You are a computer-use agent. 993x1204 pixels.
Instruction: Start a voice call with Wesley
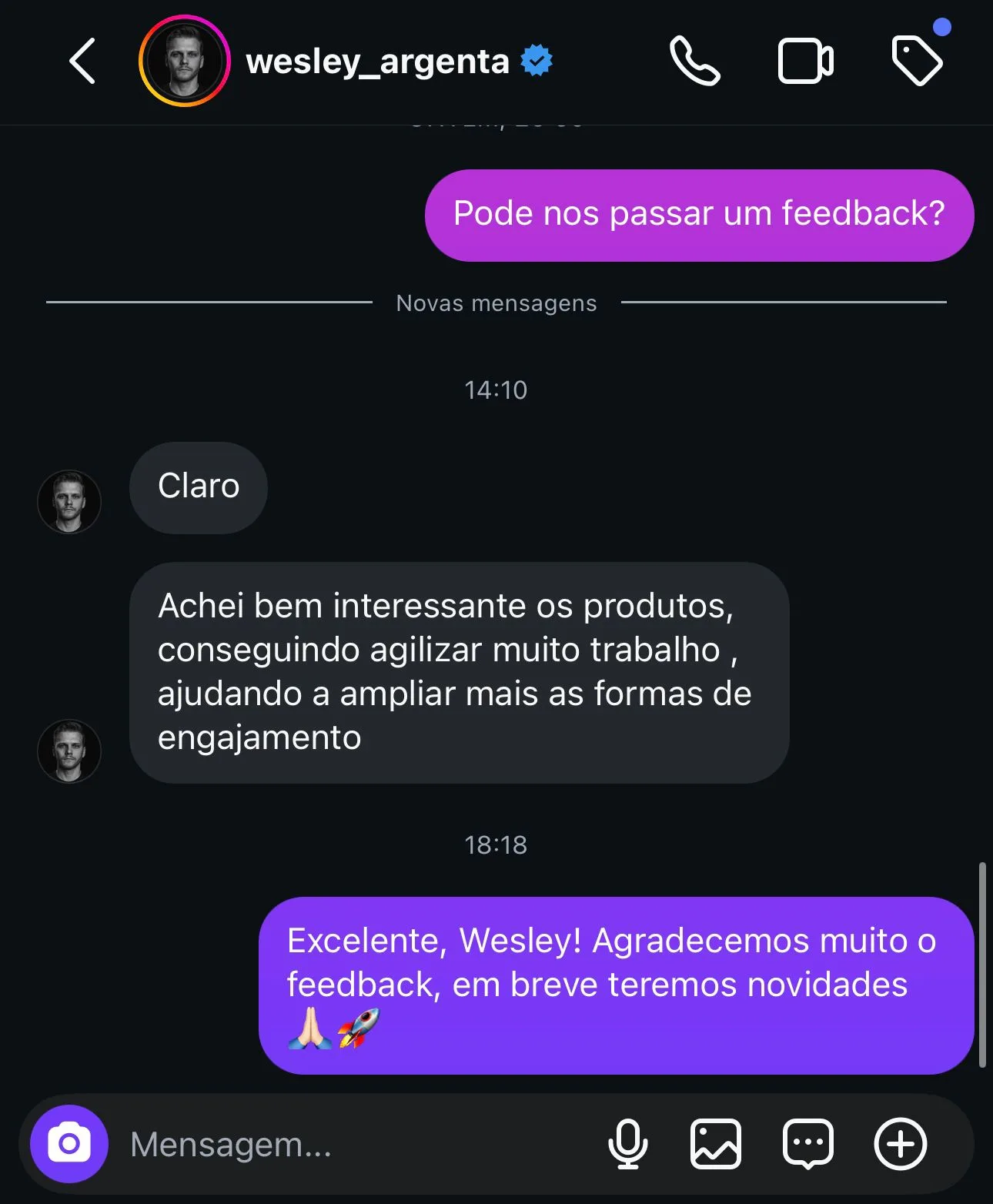coord(695,59)
